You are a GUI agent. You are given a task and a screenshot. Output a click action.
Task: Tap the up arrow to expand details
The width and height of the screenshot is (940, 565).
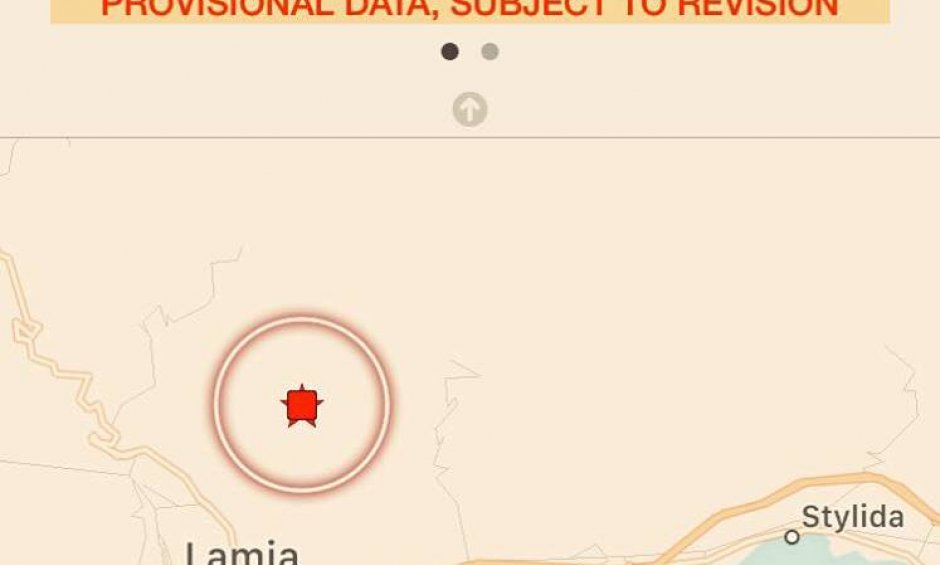tap(469, 110)
